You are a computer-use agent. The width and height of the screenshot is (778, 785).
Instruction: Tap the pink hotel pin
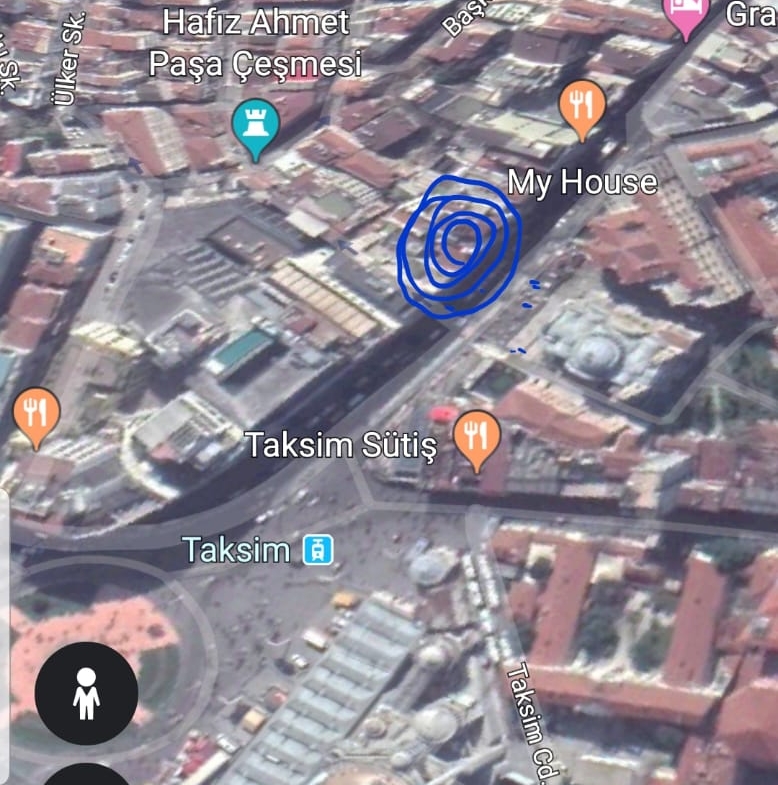point(687,14)
